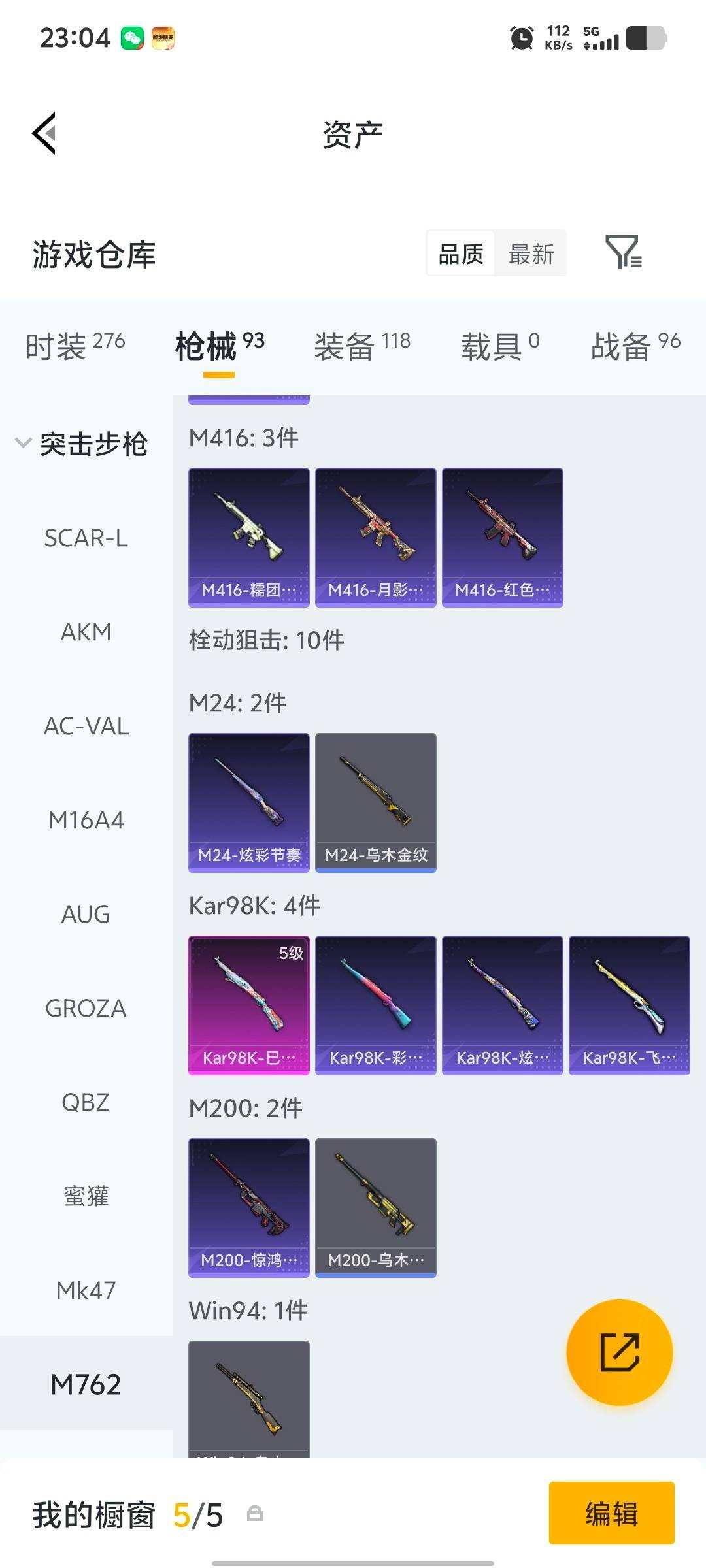Open the 载具 tab
Screen dimensions: 706x1568
pyautogui.click(x=500, y=345)
